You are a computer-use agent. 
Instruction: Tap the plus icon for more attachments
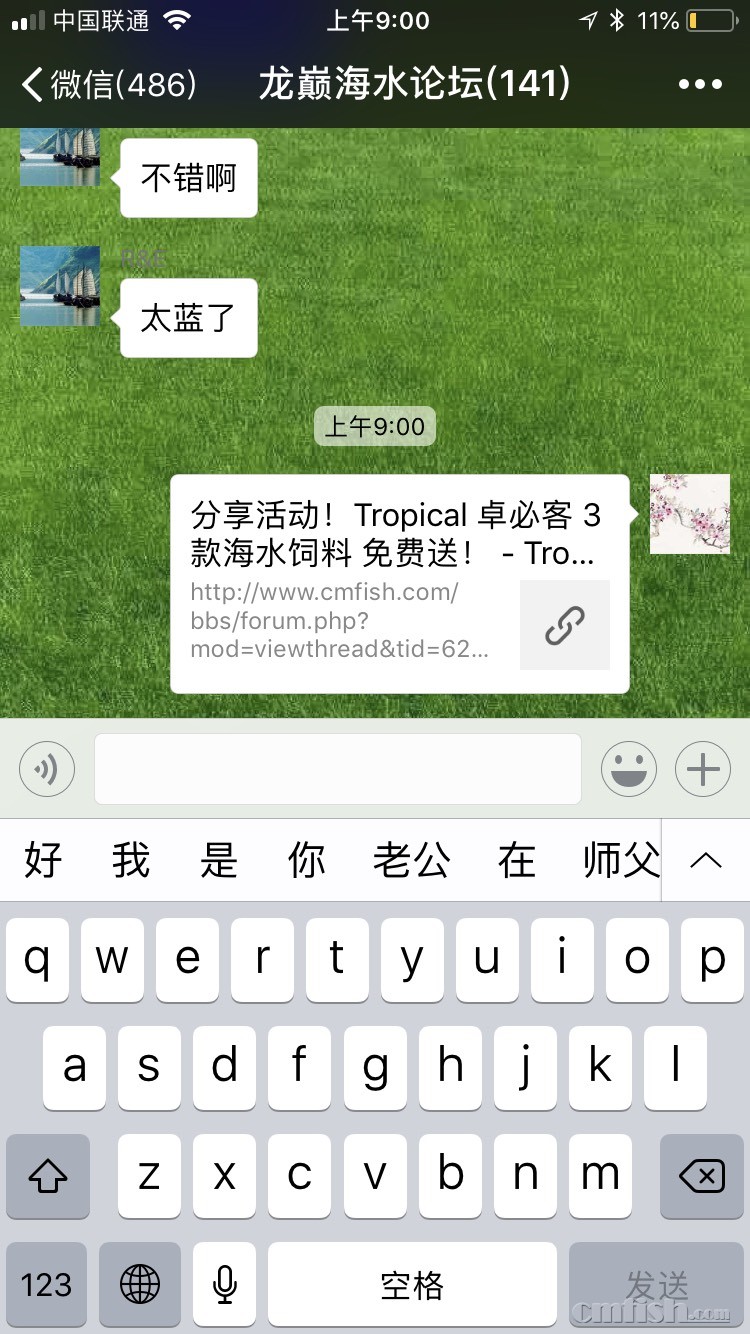(703, 769)
